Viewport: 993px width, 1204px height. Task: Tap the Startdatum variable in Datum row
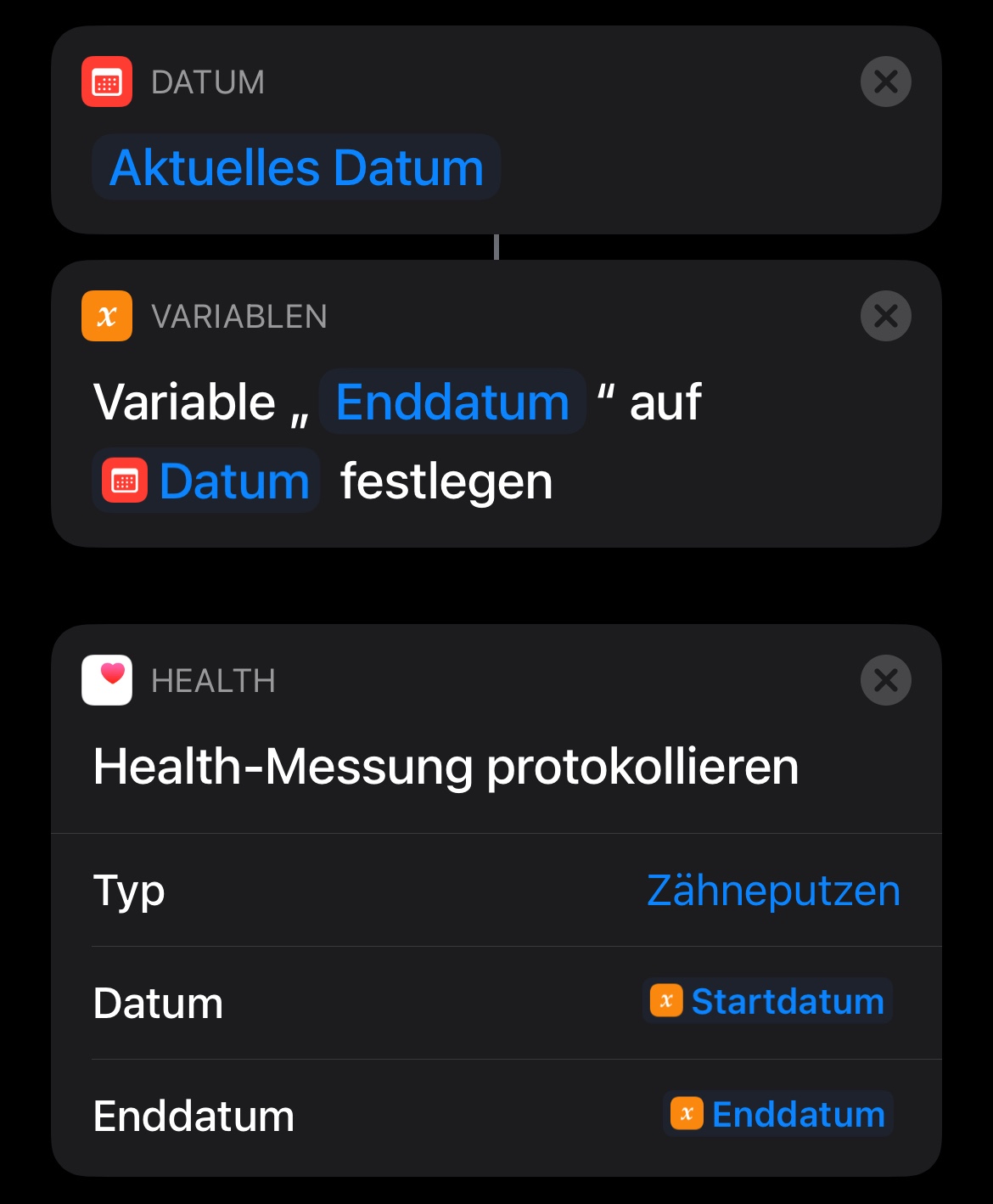(x=768, y=1002)
